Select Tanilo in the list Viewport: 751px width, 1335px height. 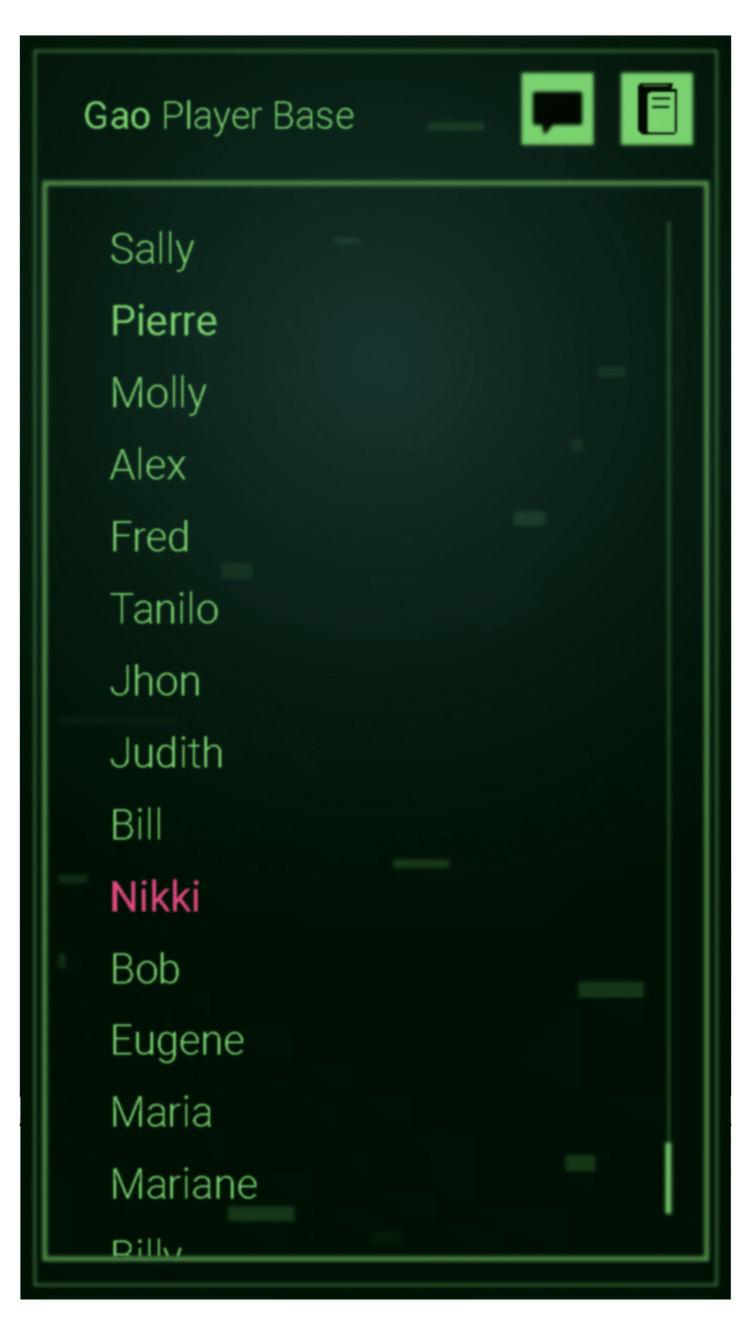[164, 609]
